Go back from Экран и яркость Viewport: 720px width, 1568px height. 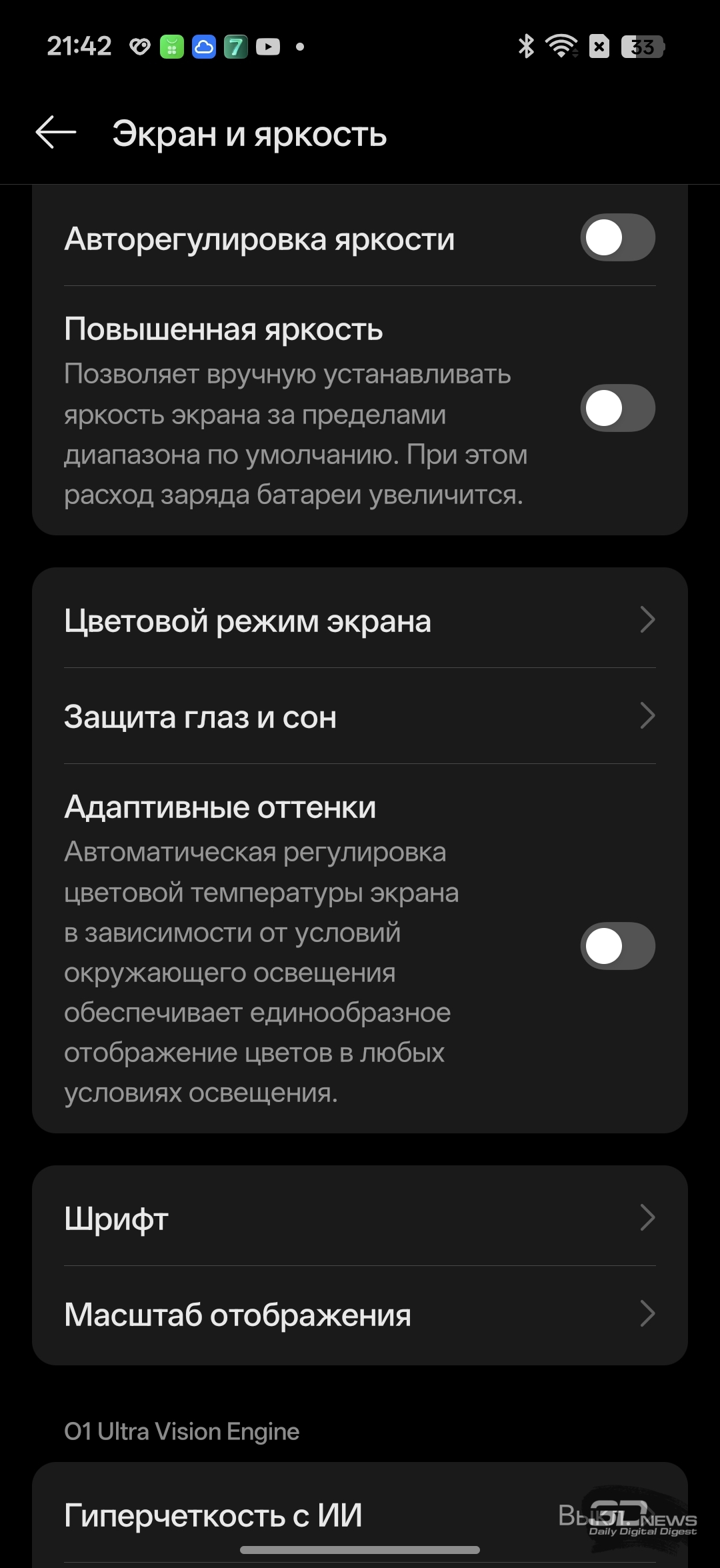click(x=56, y=133)
